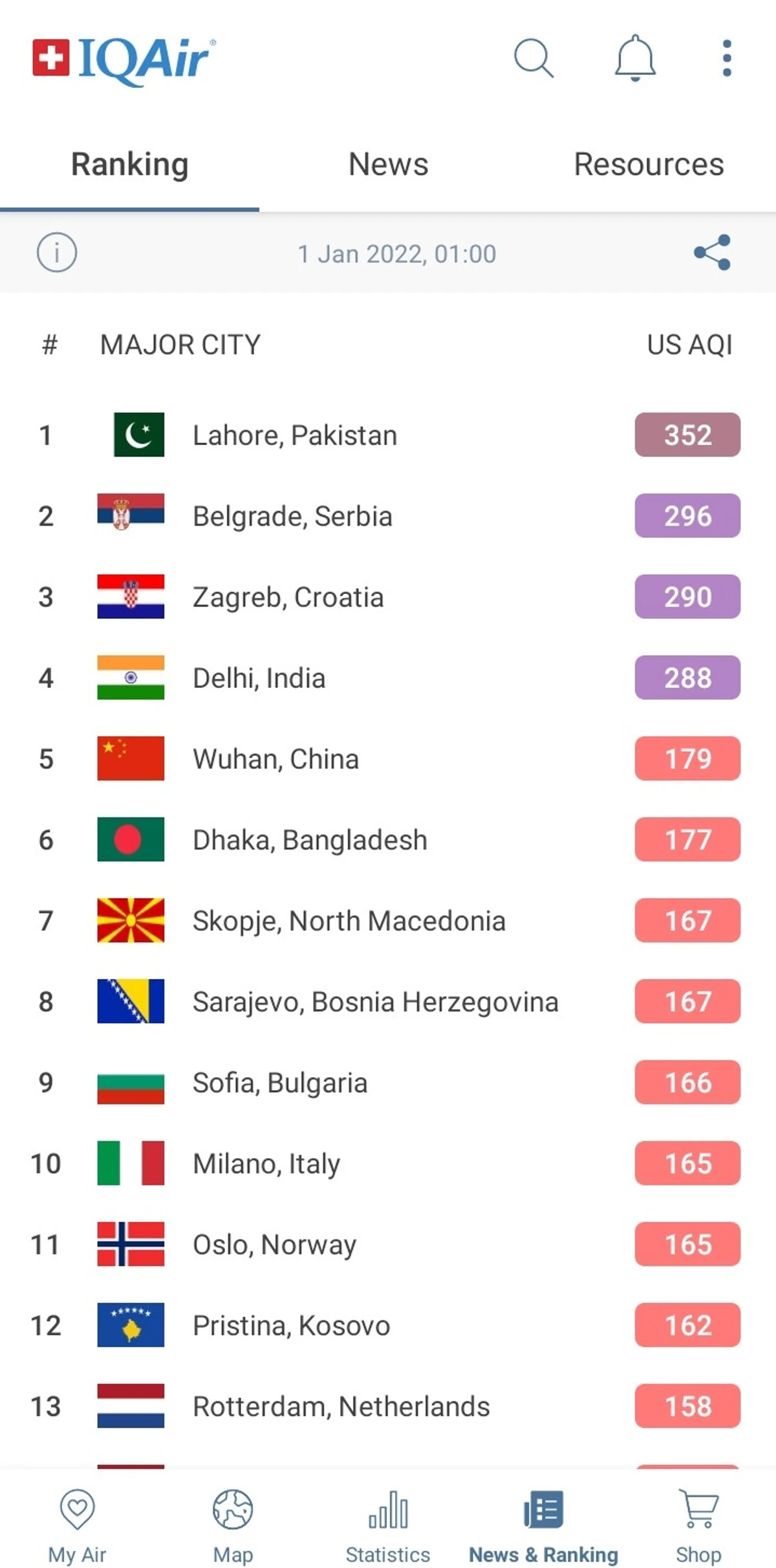
Task: Open Belgrade, Serbia air quality
Action: [x=388, y=515]
